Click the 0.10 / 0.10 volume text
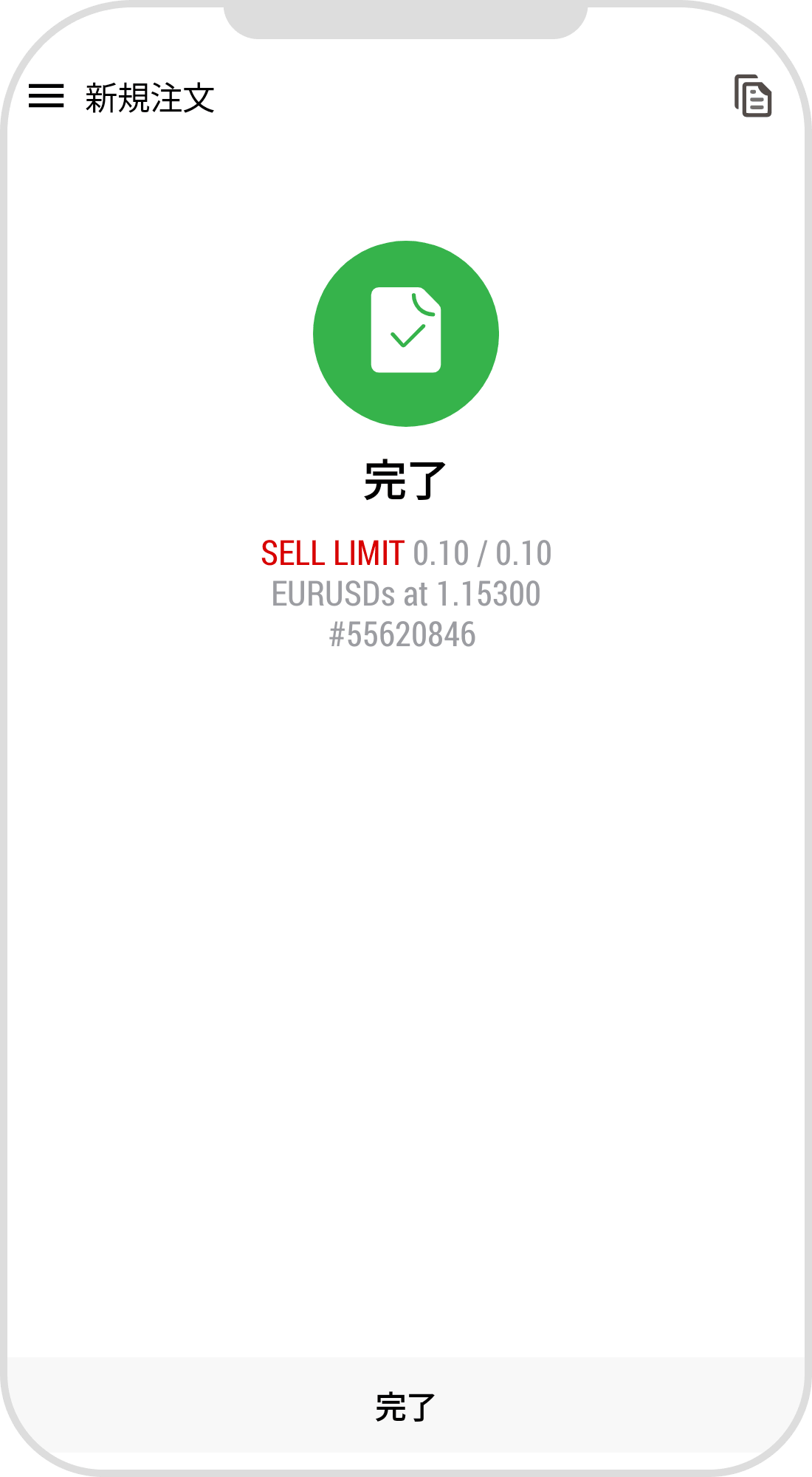Viewport: 812px width, 1477px height. click(x=483, y=554)
